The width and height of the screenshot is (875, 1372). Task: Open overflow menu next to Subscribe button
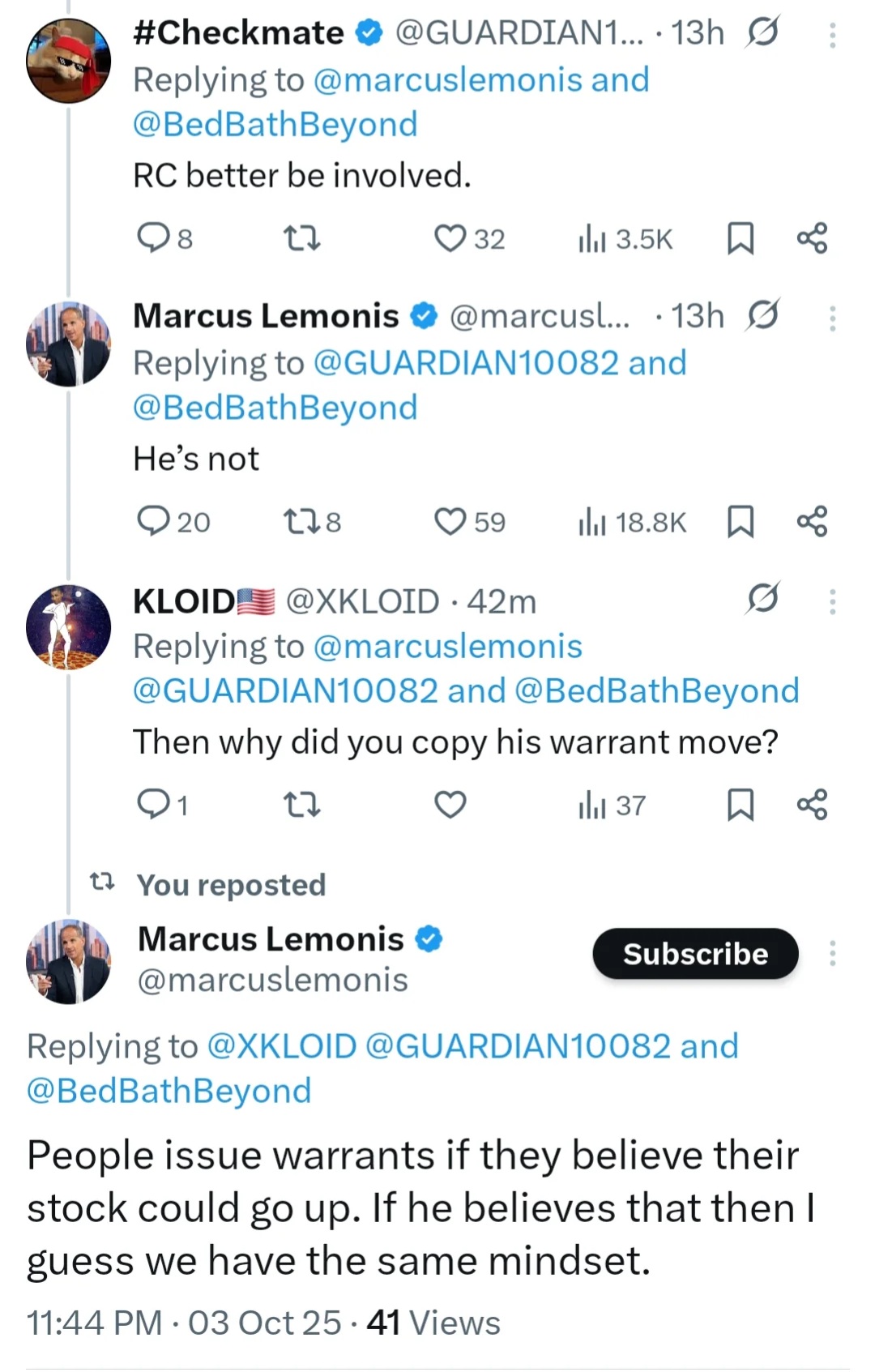(x=832, y=954)
